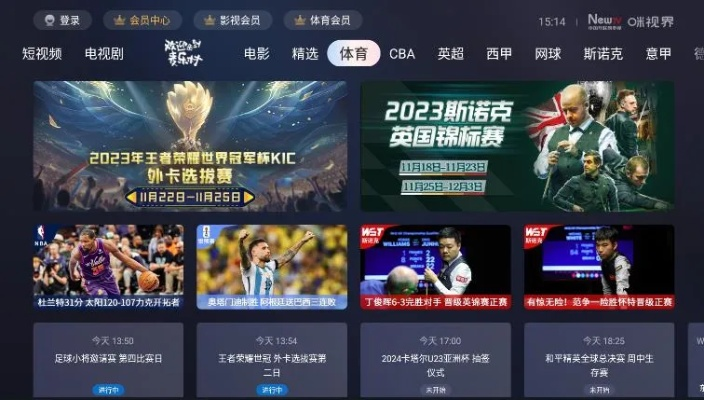
Task: Switch to the 电视剧 tab
Action: click(104, 54)
